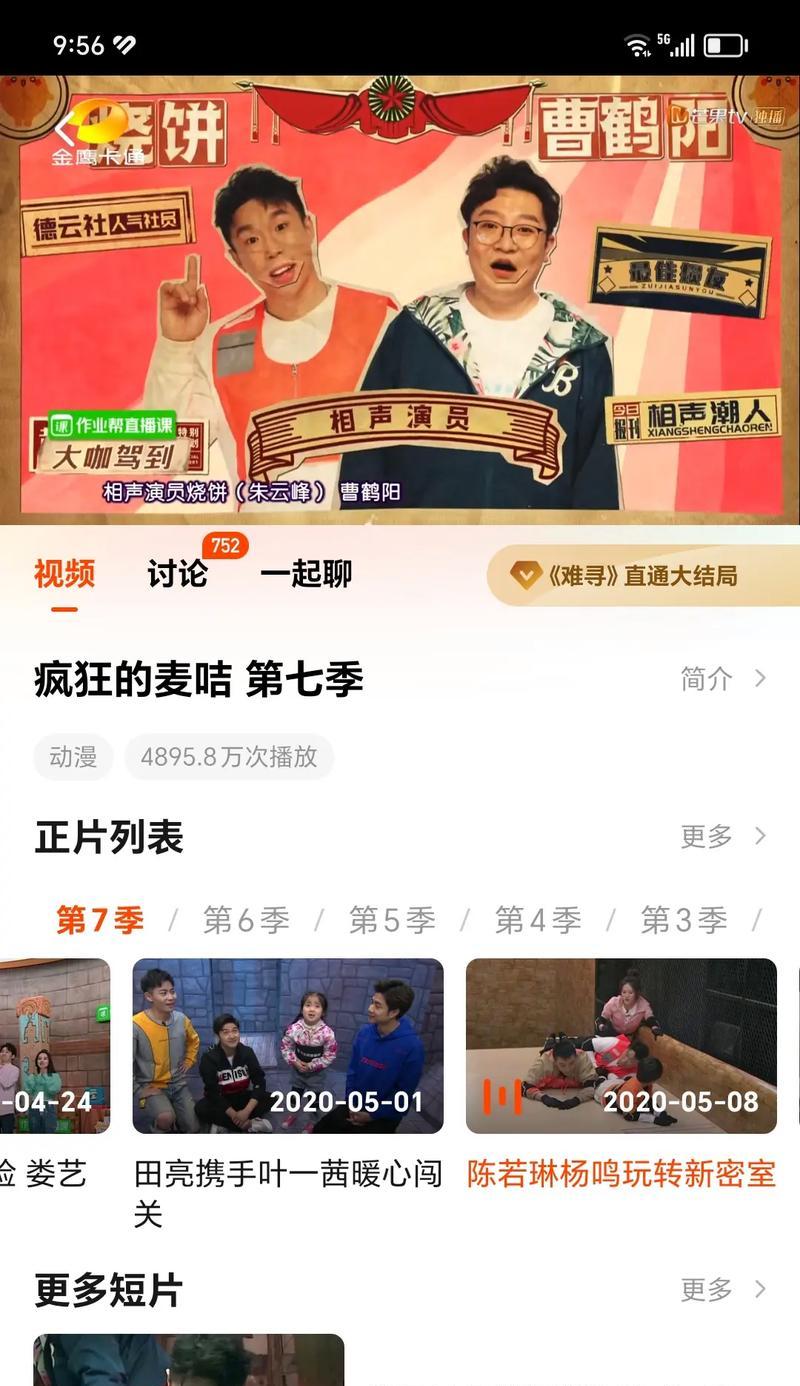
Task: Open the 04-24 episode thumbnail
Action: click(x=55, y=1046)
